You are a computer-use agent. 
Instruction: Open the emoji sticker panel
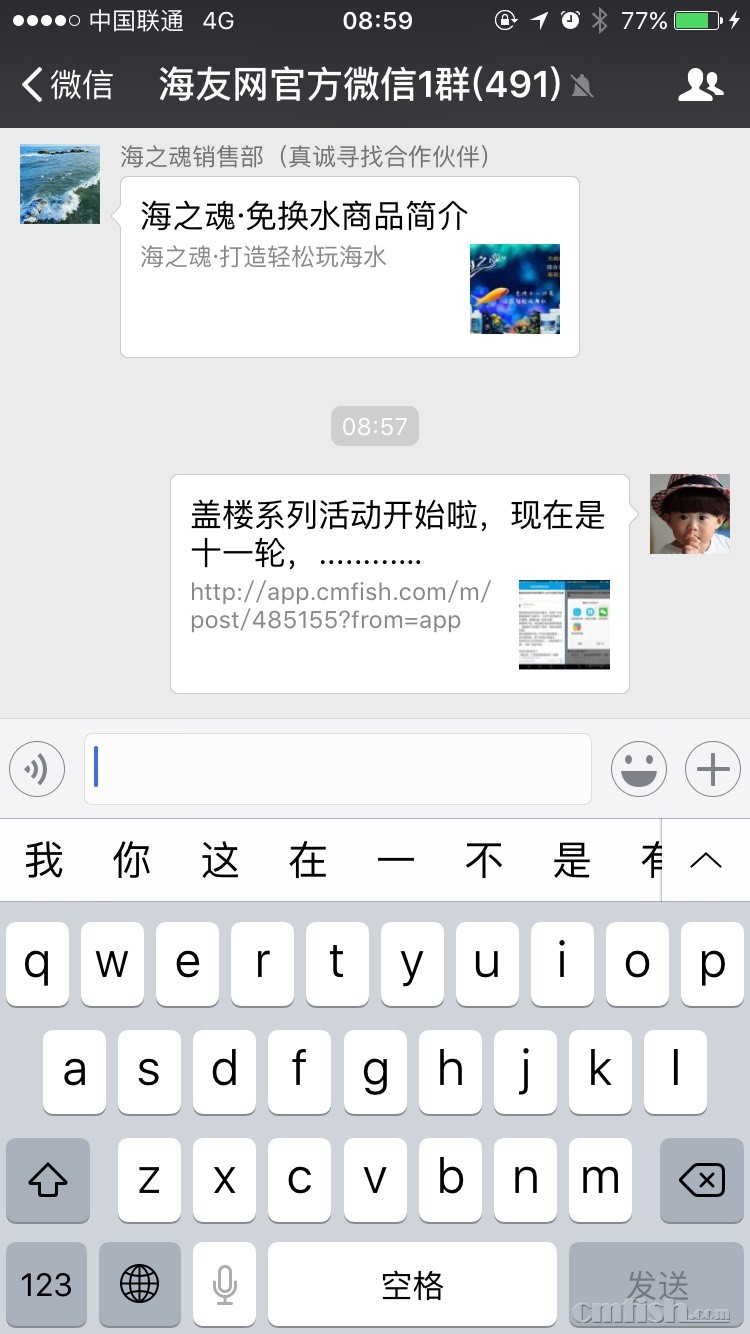click(x=639, y=769)
